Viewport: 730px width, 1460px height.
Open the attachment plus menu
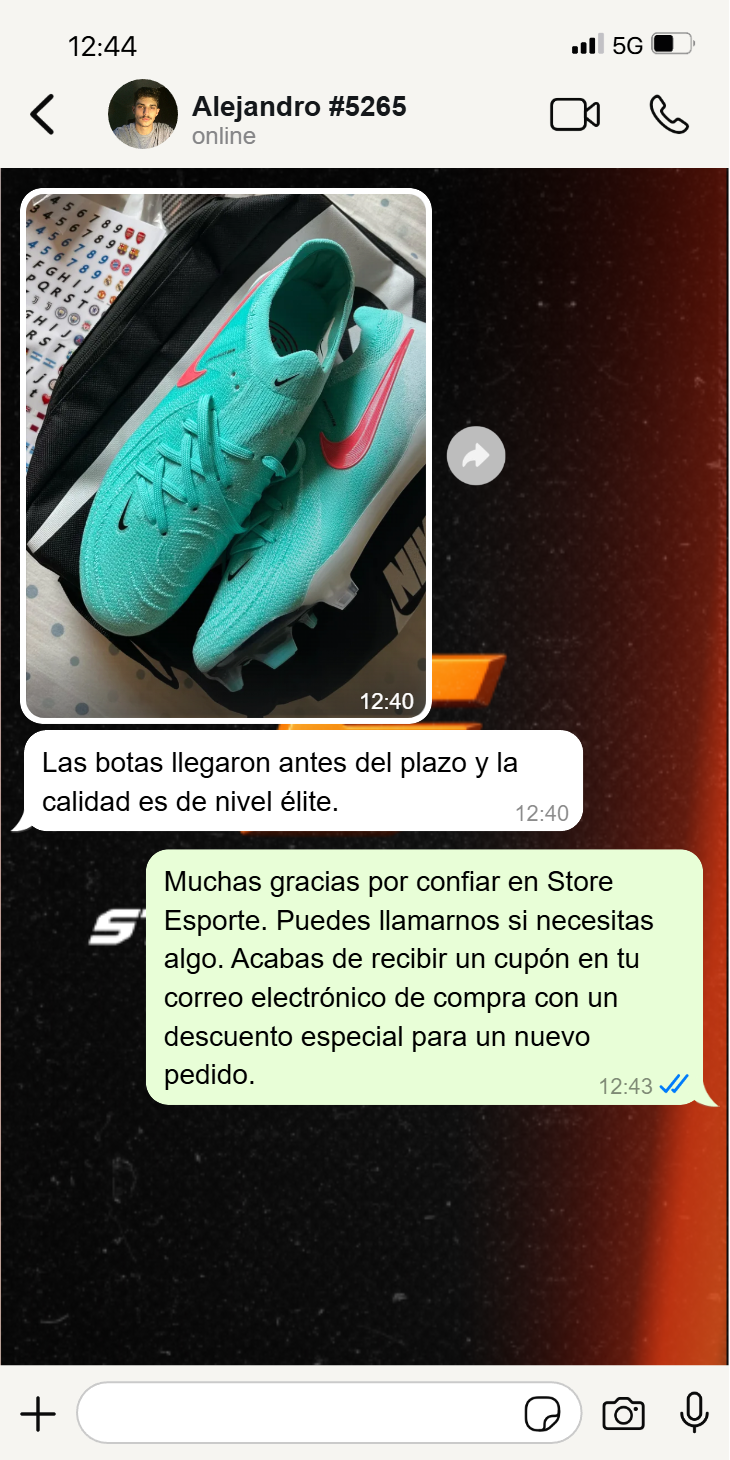(x=38, y=1414)
